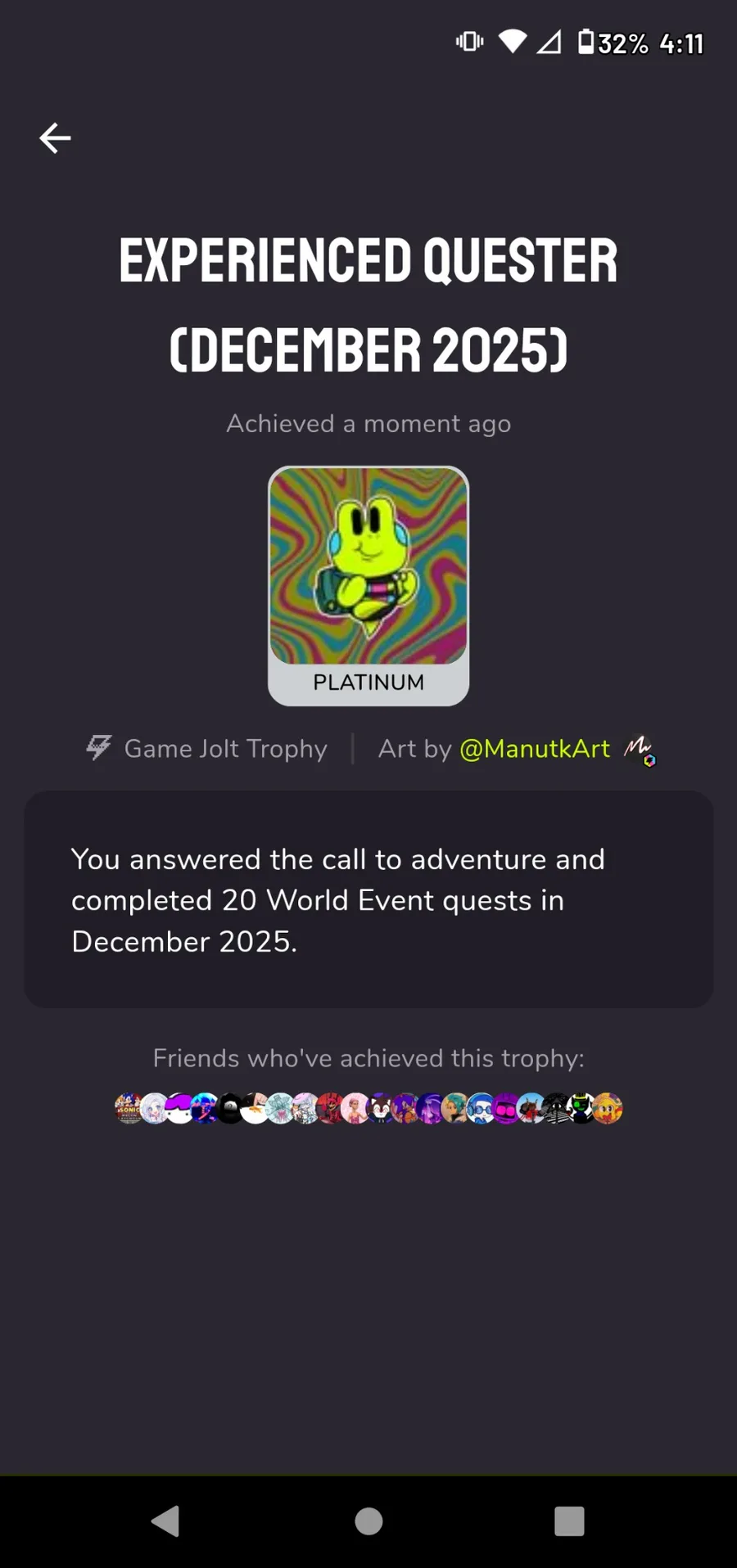Tap the Android home button
737x1568 pixels.
pos(368,1521)
